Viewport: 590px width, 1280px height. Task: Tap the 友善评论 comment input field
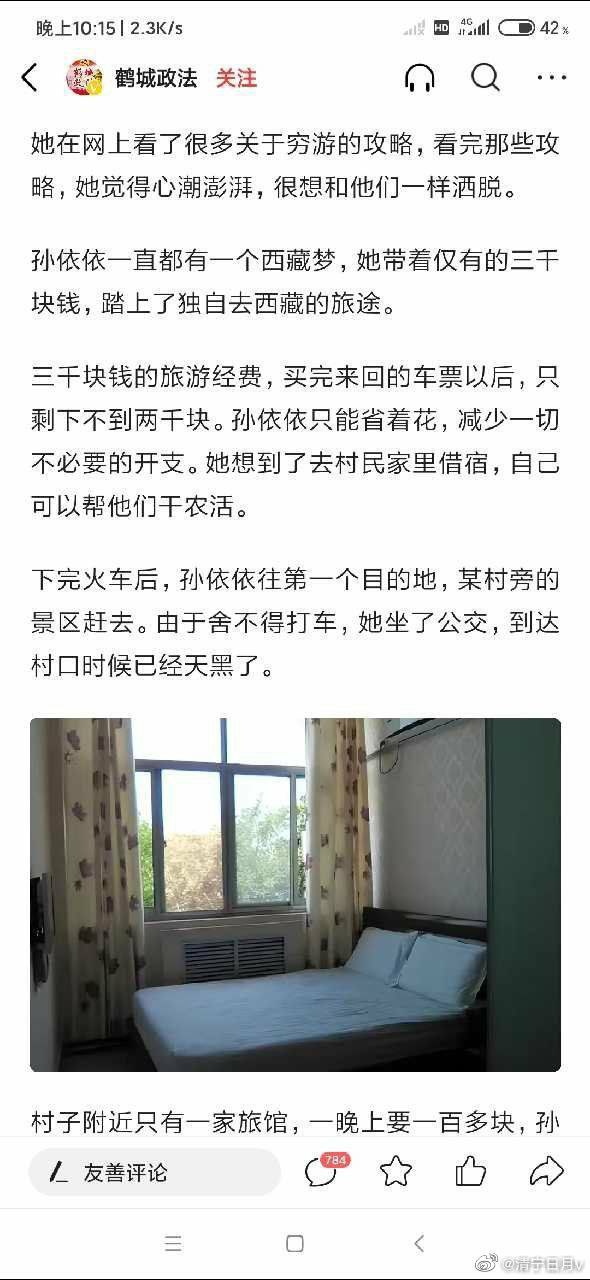click(154, 1172)
